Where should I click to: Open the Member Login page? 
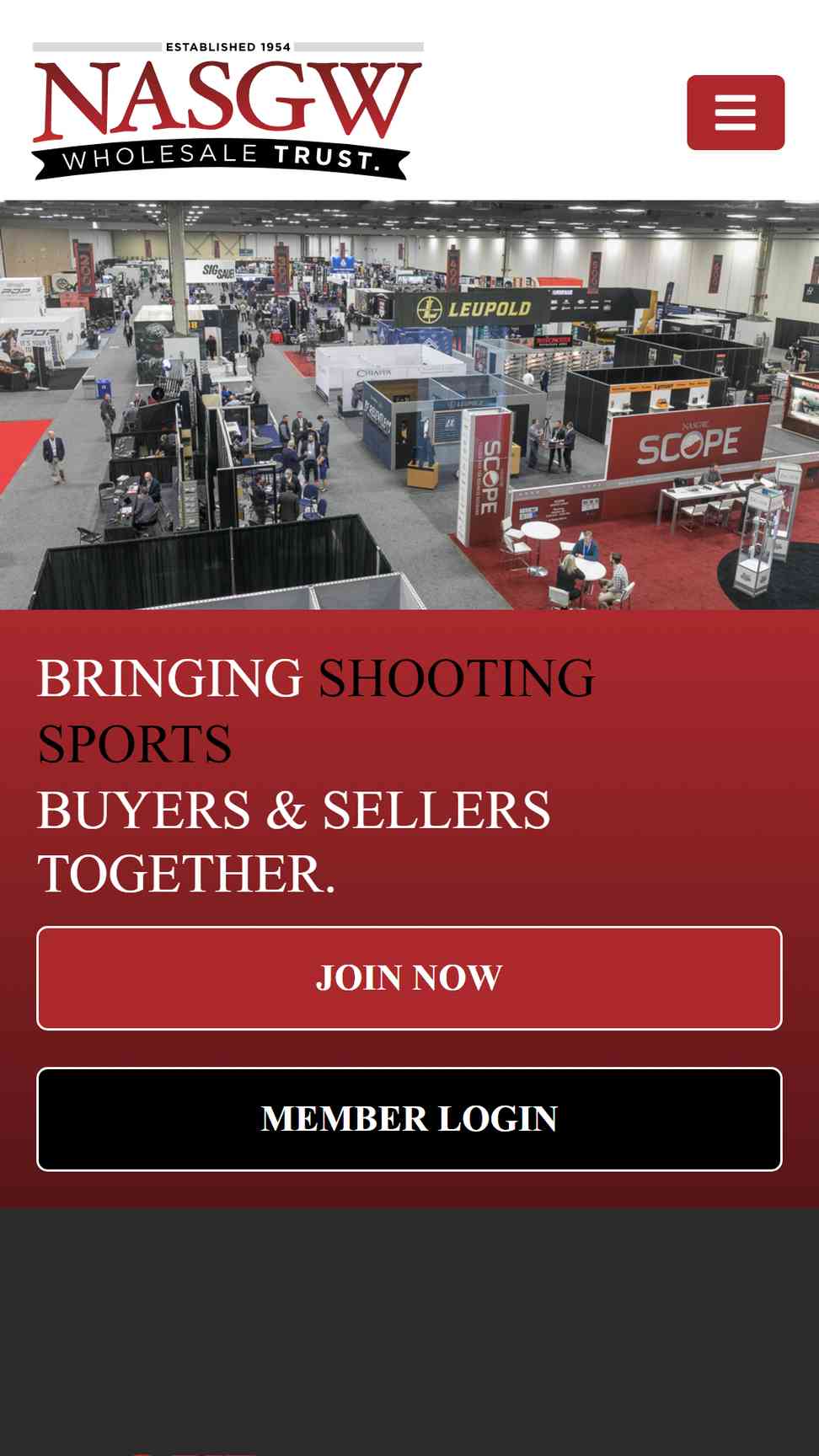coord(409,1119)
